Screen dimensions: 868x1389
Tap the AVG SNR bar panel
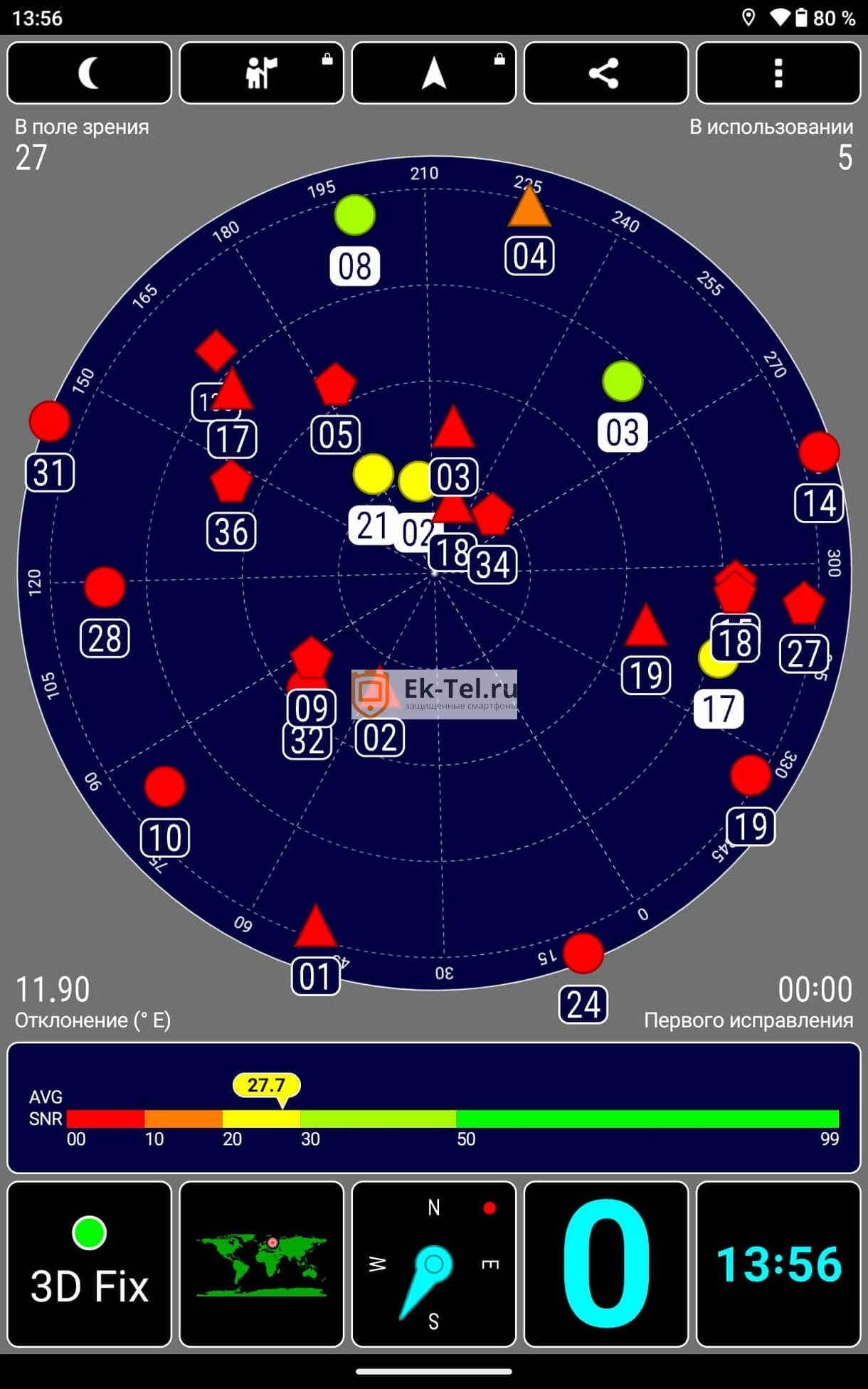pyautogui.click(x=433, y=1107)
